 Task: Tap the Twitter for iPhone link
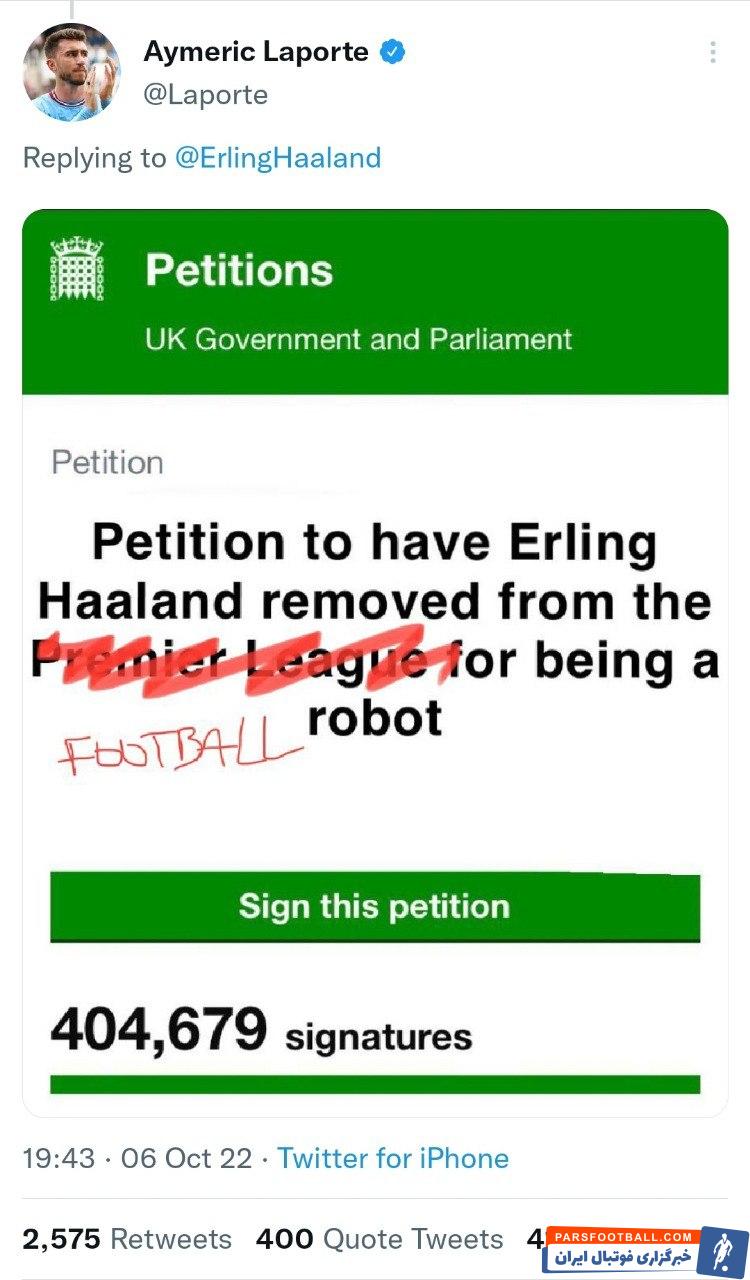click(393, 1158)
